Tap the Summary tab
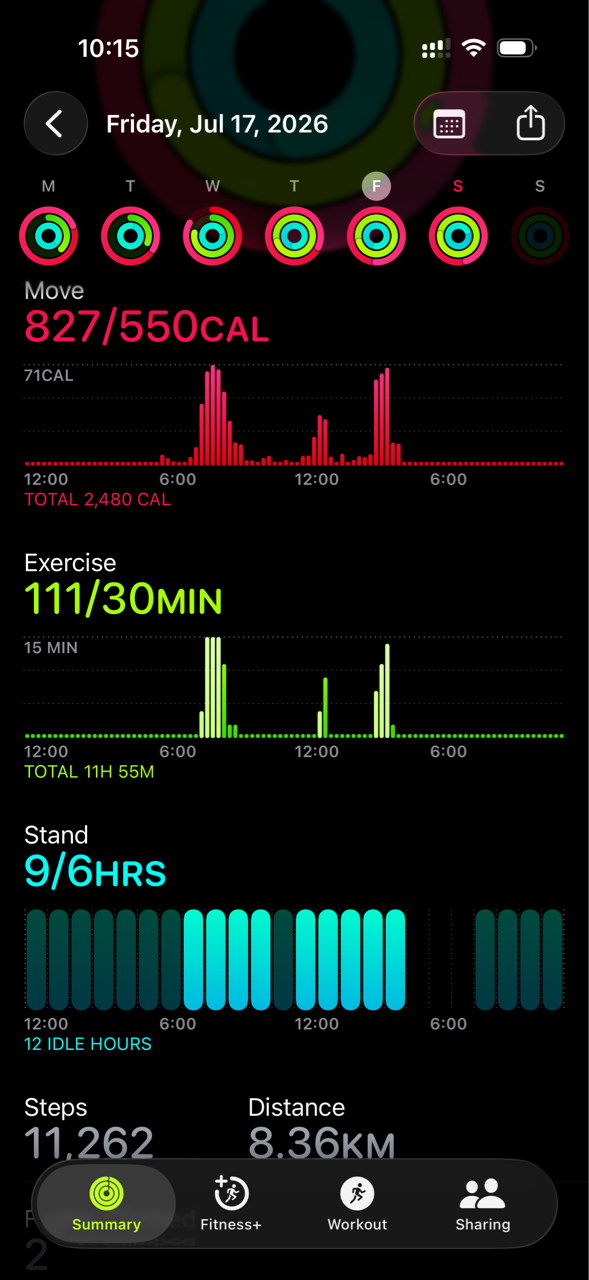589x1280 pixels. (106, 1204)
